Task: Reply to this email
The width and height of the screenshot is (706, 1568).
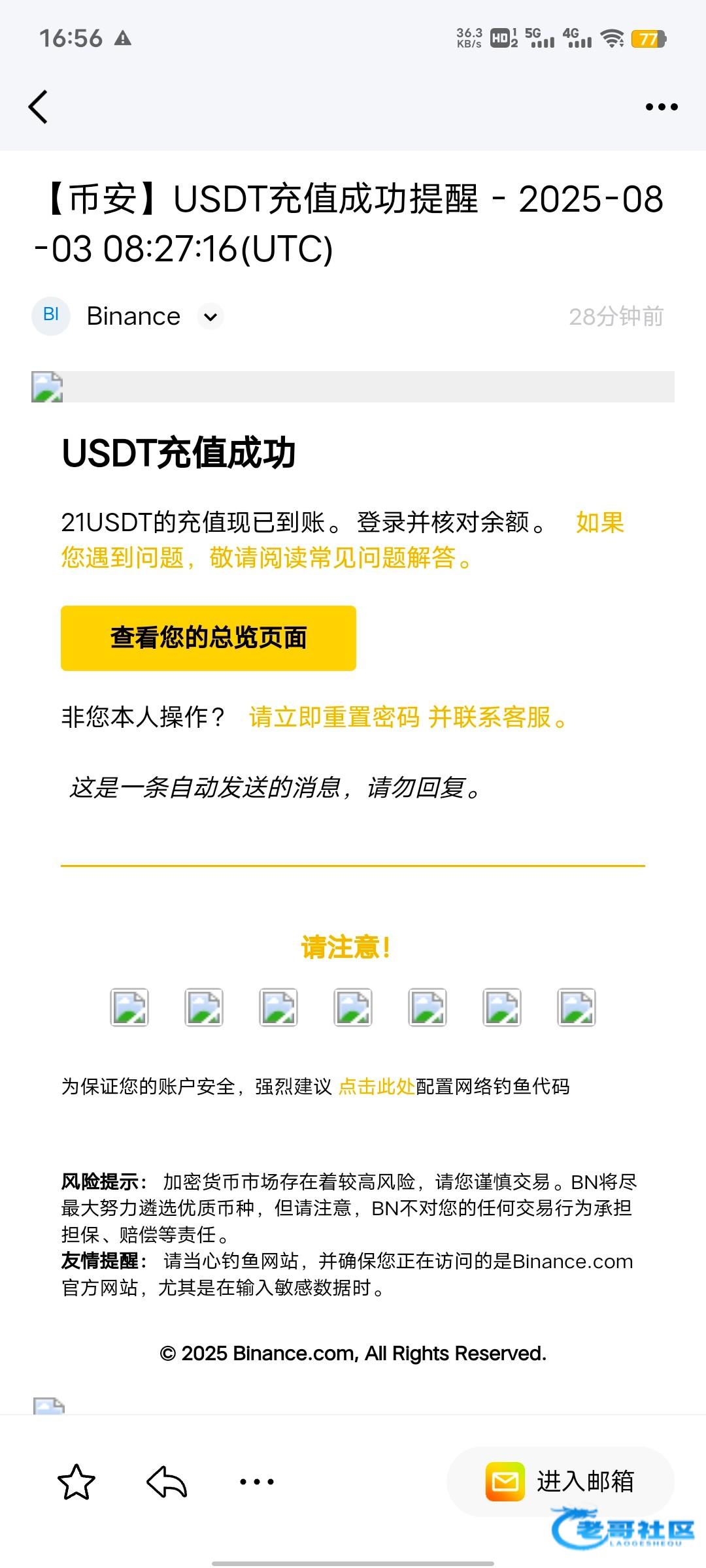Action: [x=167, y=1481]
